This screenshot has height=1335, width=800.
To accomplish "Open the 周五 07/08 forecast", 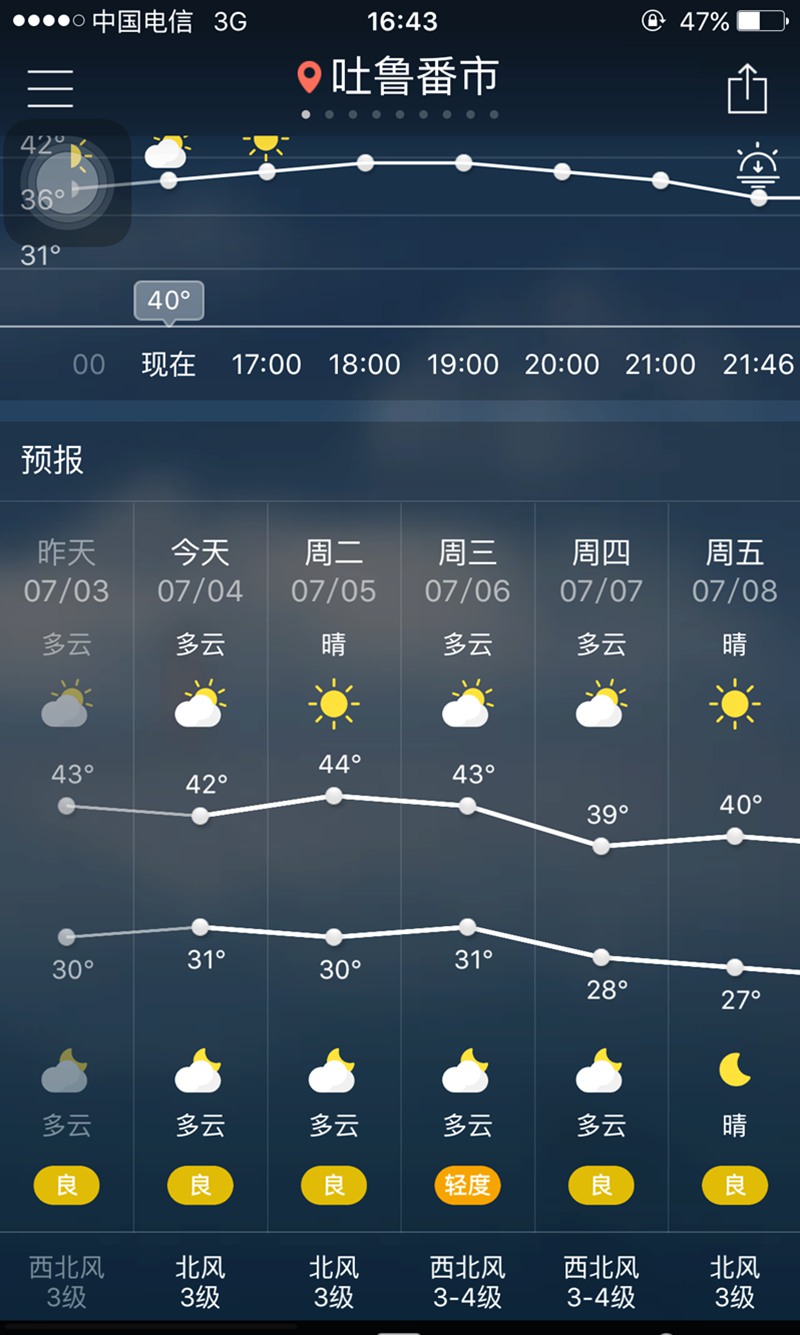I will coord(735,571).
